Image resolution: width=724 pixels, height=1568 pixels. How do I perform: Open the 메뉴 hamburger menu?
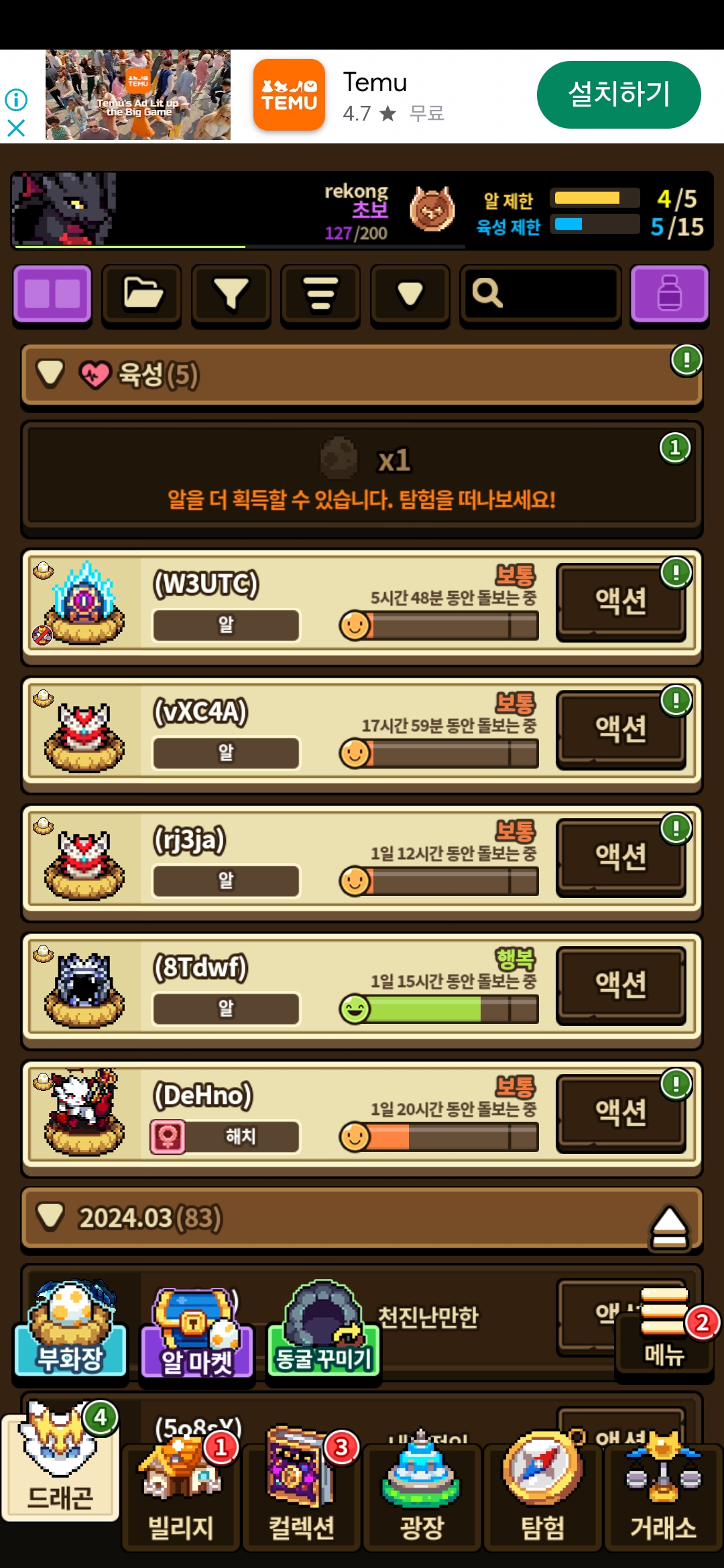click(x=664, y=1330)
